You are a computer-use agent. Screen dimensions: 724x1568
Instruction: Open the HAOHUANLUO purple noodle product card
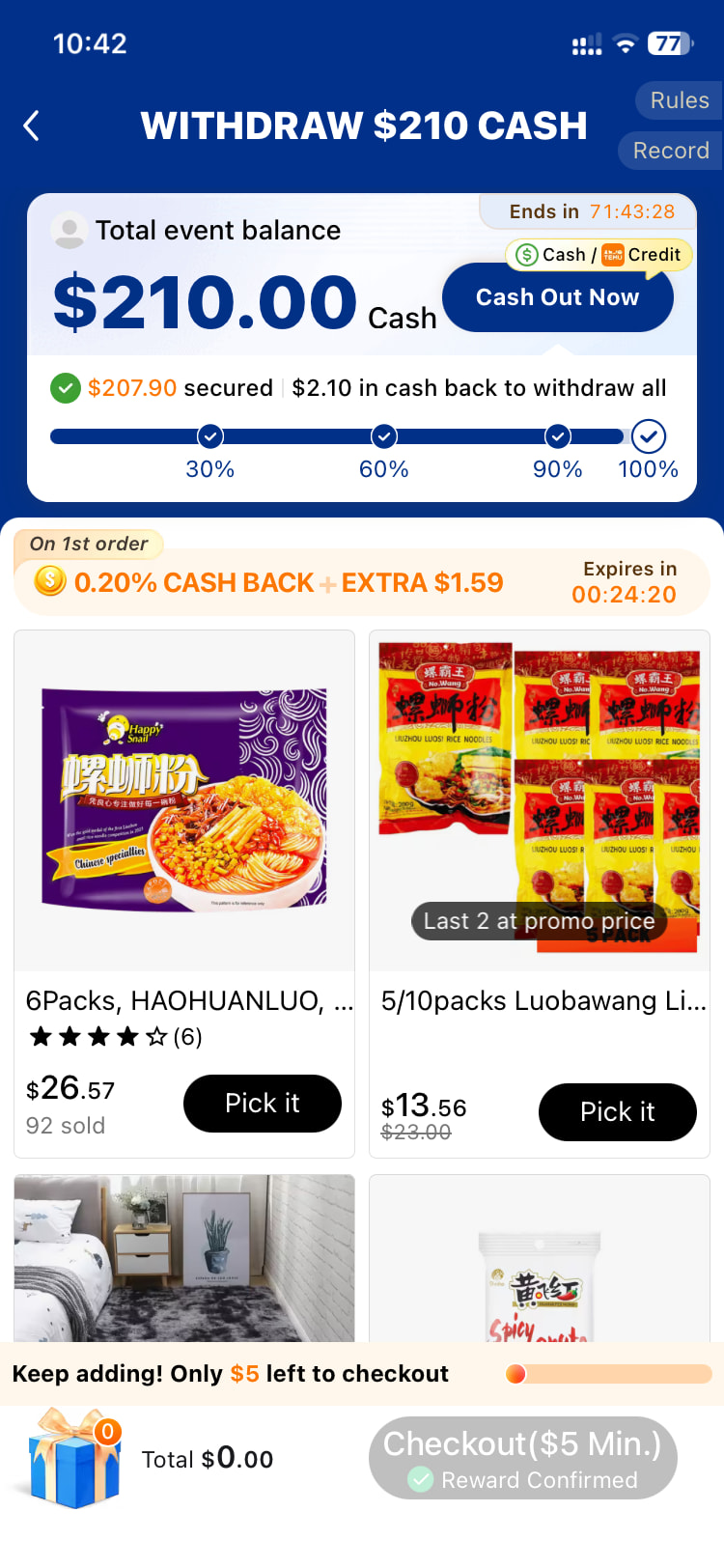point(184,800)
